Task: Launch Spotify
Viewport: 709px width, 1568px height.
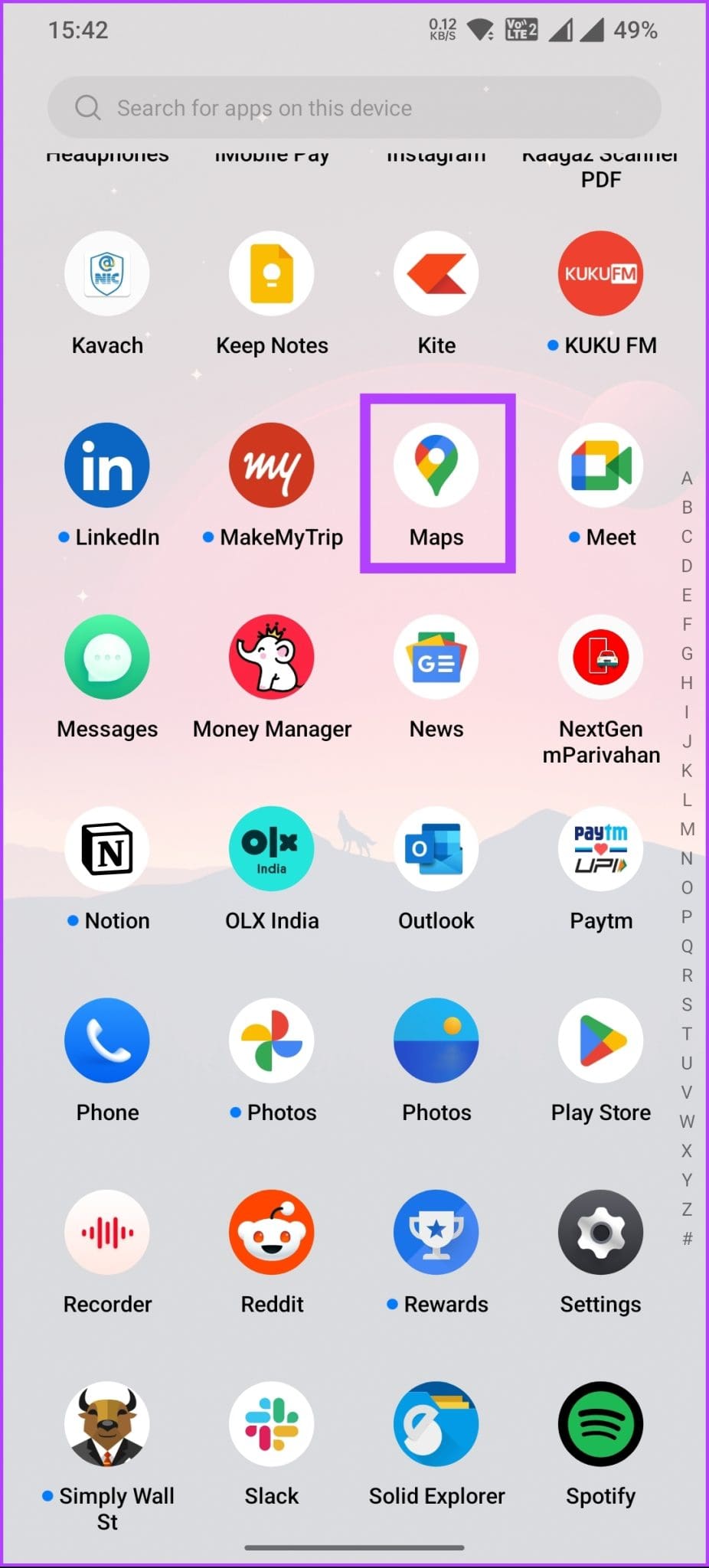Action: click(x=600, y=1423)
